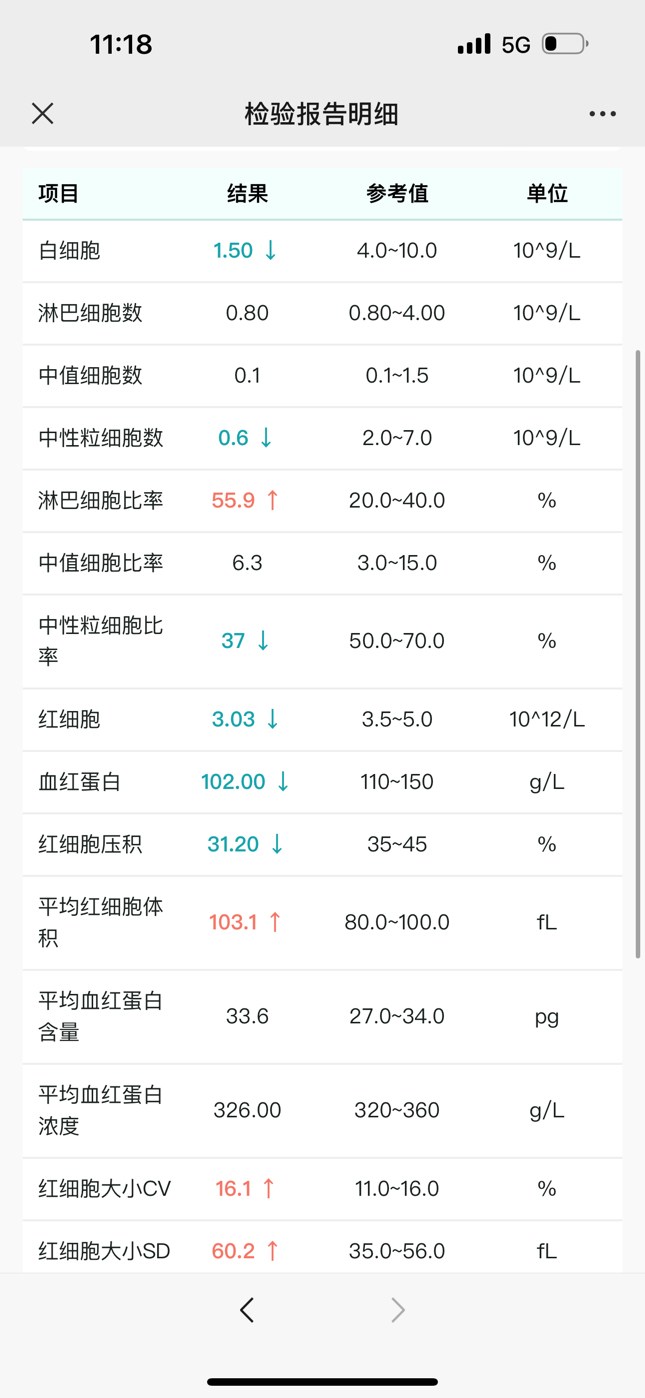Close the lab report detail page
The height and width of the screenshot is (1398, 645).
[x=42, y=113]
